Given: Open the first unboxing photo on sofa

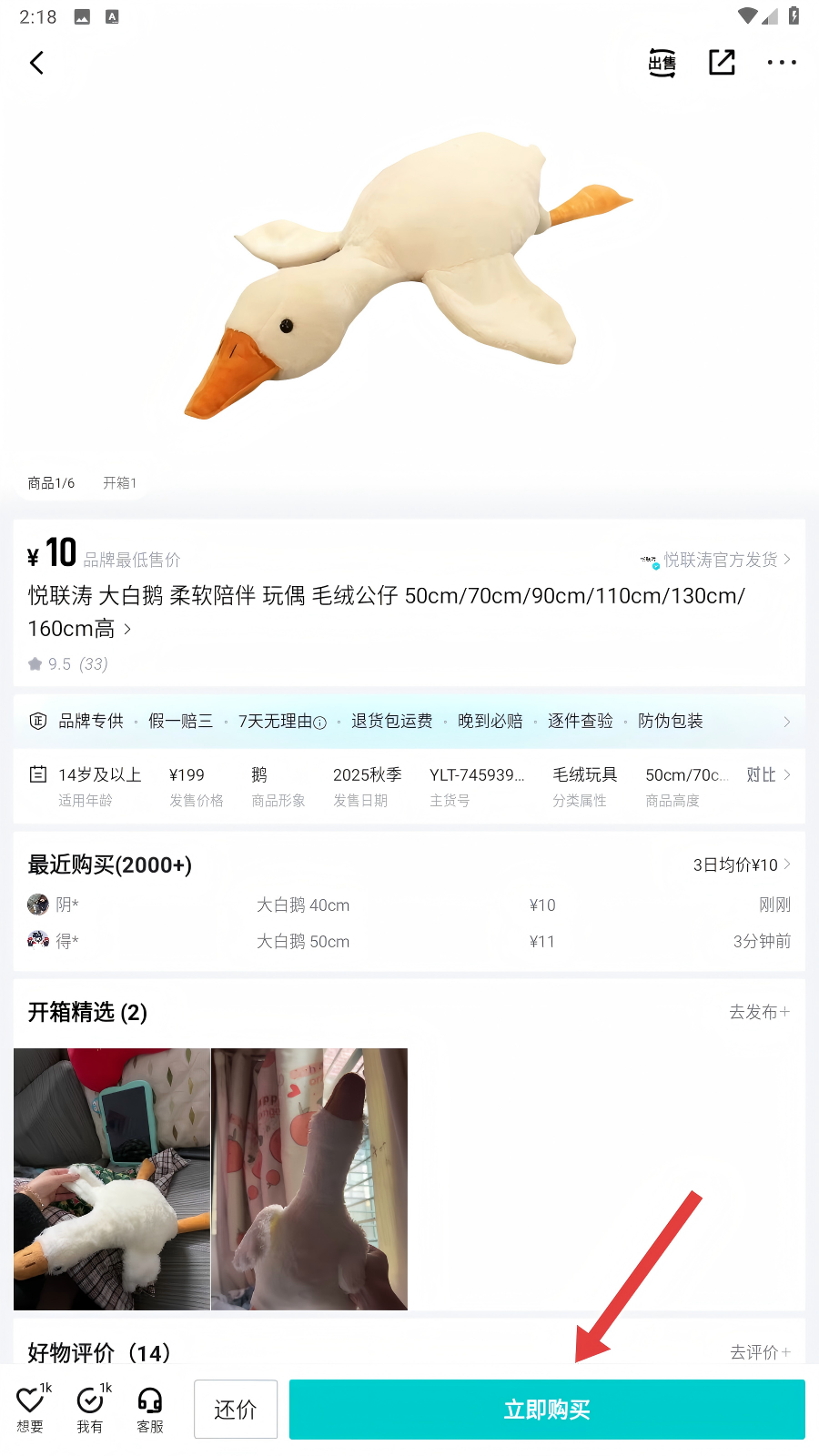Looking at the screenshot, I should 112,1178.
